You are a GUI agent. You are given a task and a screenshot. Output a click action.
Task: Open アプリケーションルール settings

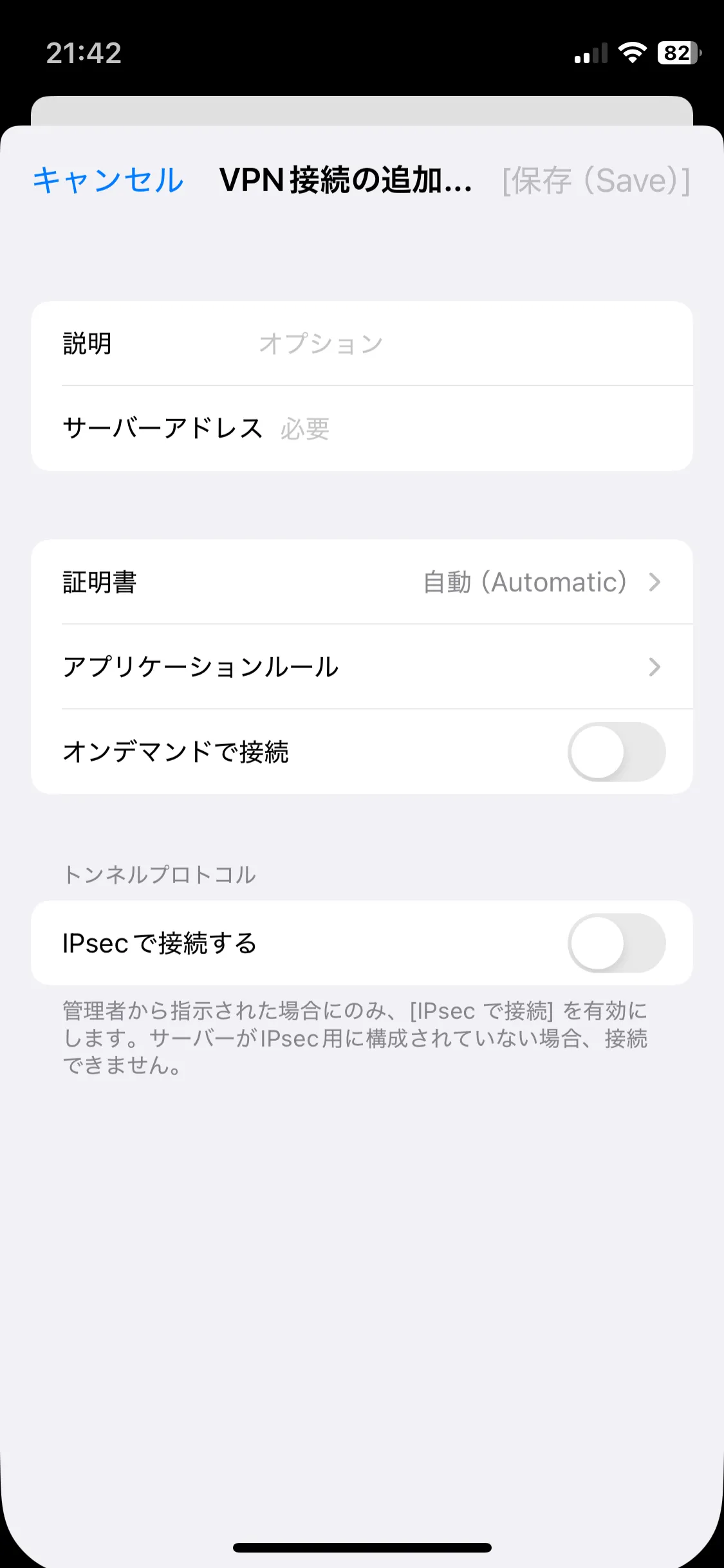pos(362,667)
